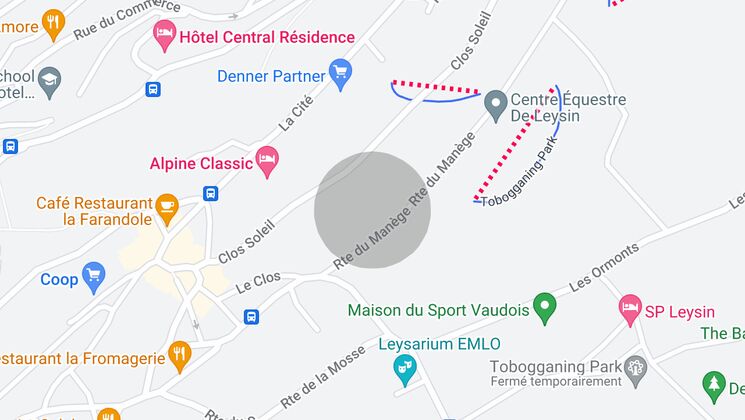The height and width of the screenshot is (420, 745).
Task: Select the Denner Partner shopping pin
Action: pos(341,74)
